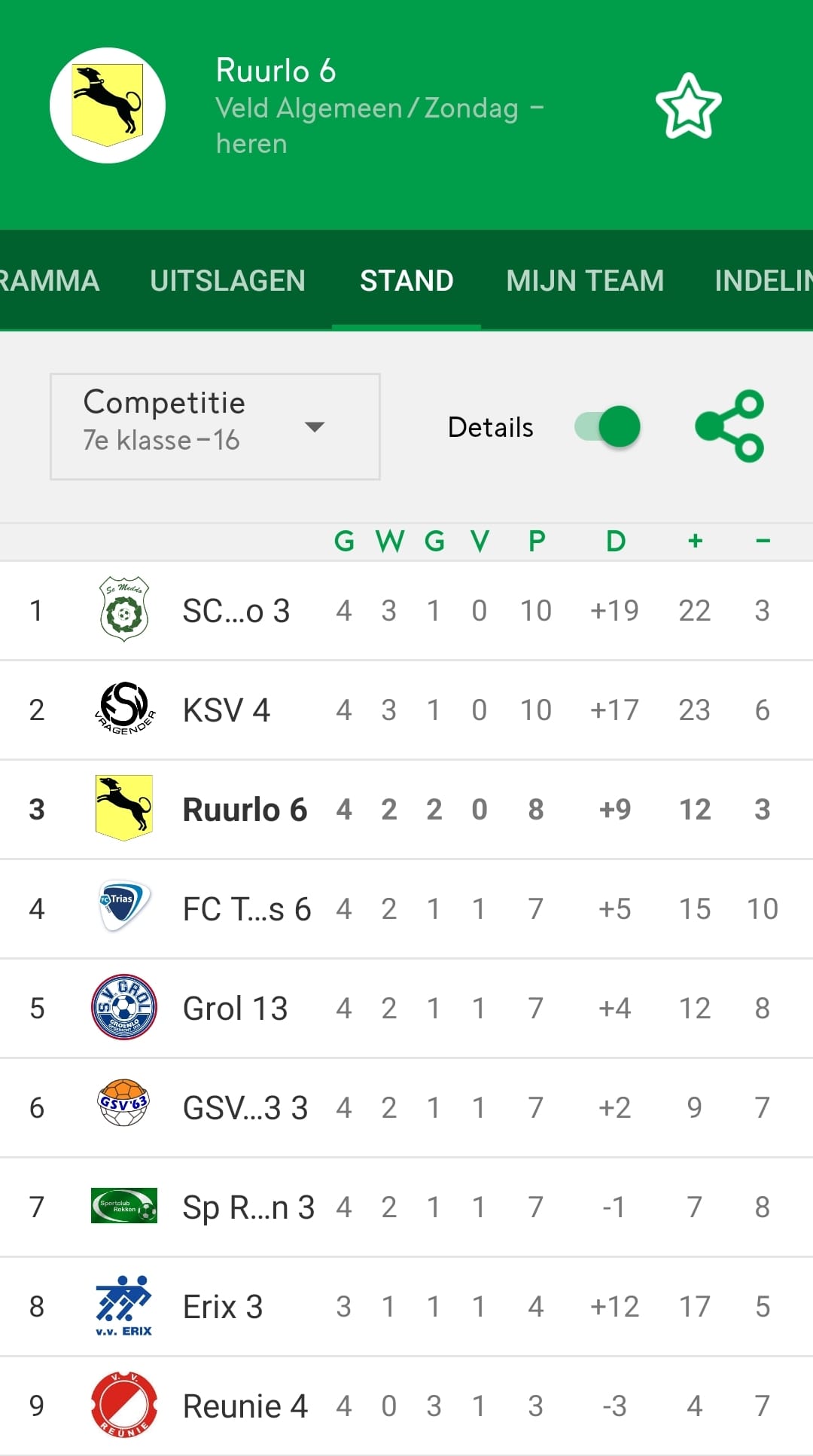
Task: Go to the partly visible Programma tab
Action: (x=50, y=280)
